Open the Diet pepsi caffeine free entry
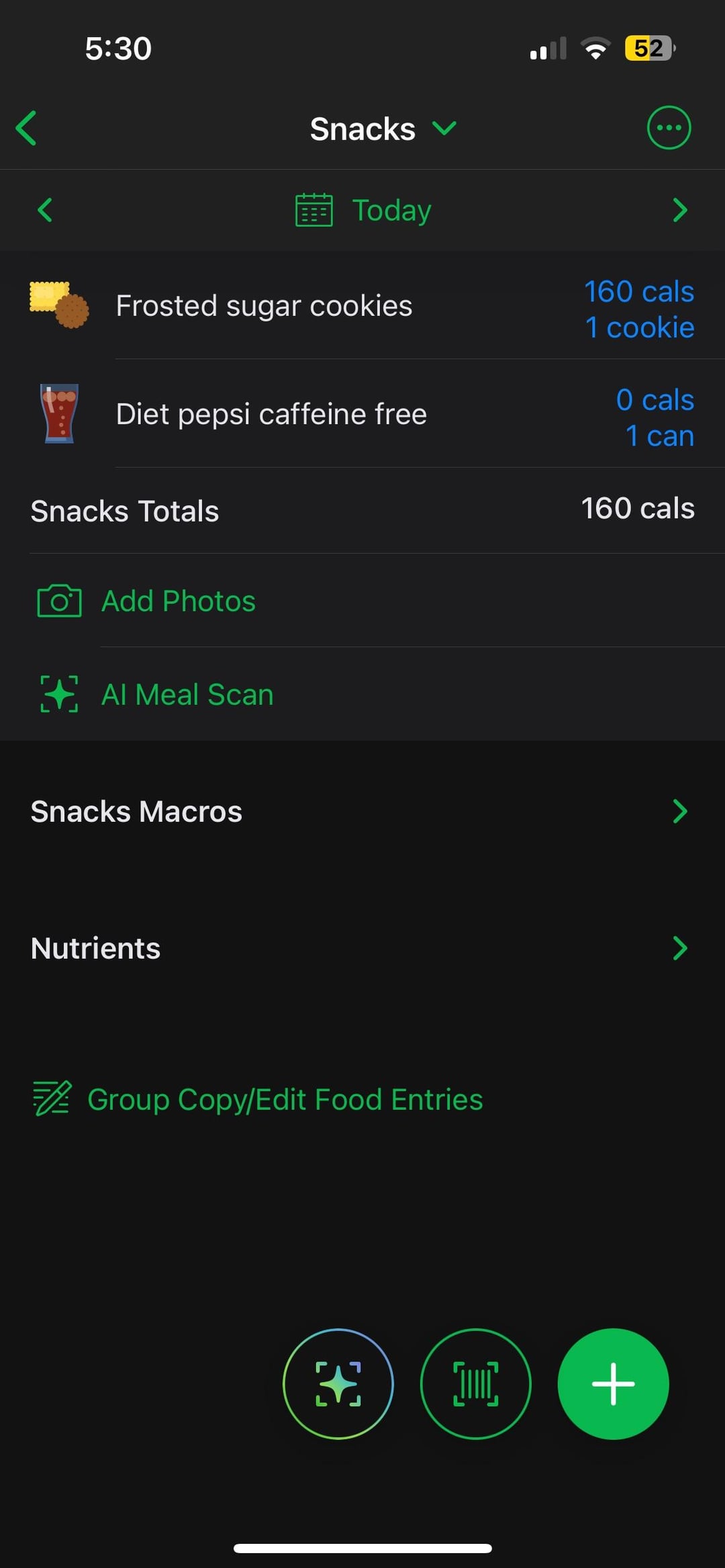Viewport: 725px width, 1568px height. pos(362,414)
